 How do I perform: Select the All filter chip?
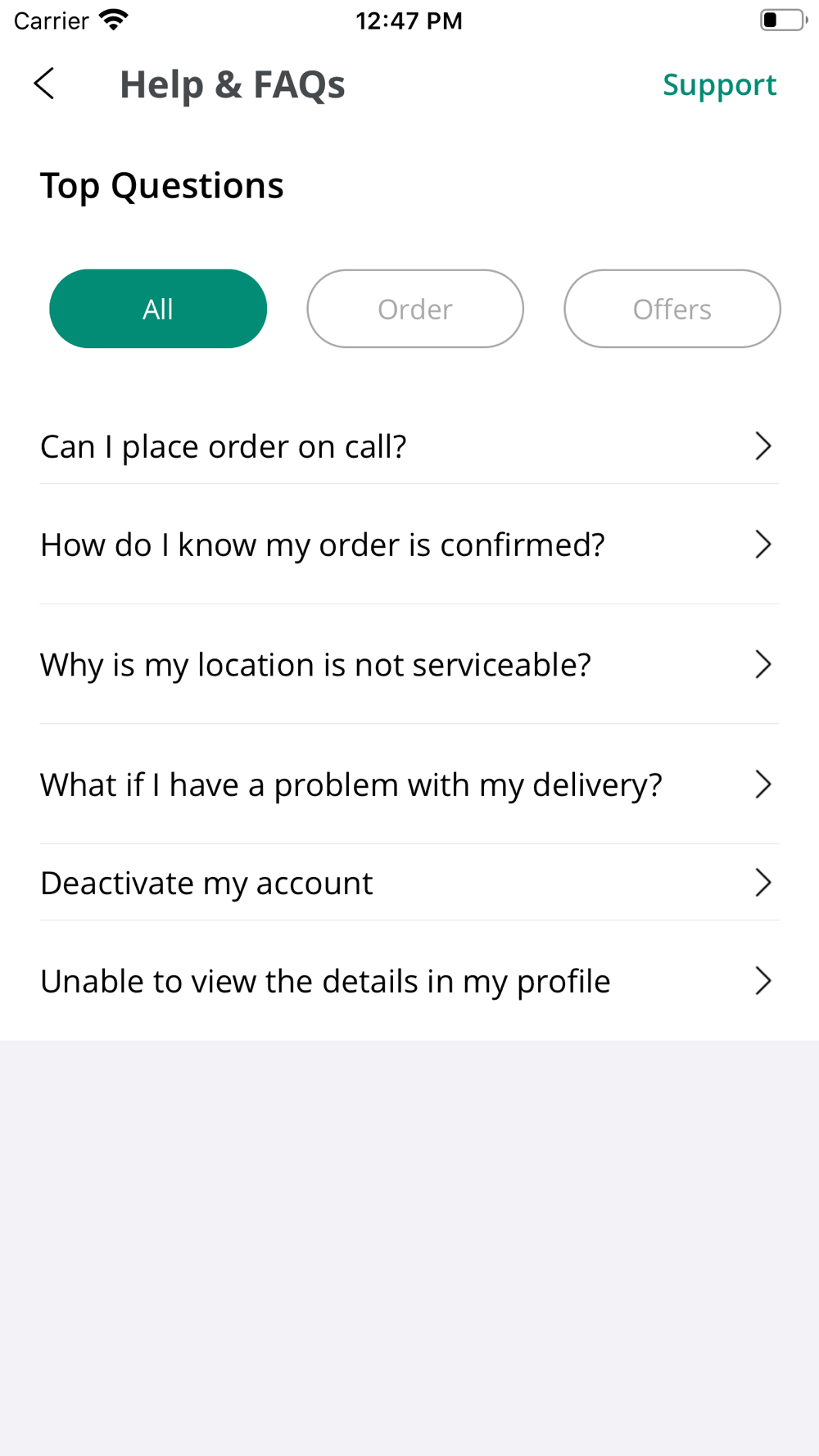[x=158, y=309]
